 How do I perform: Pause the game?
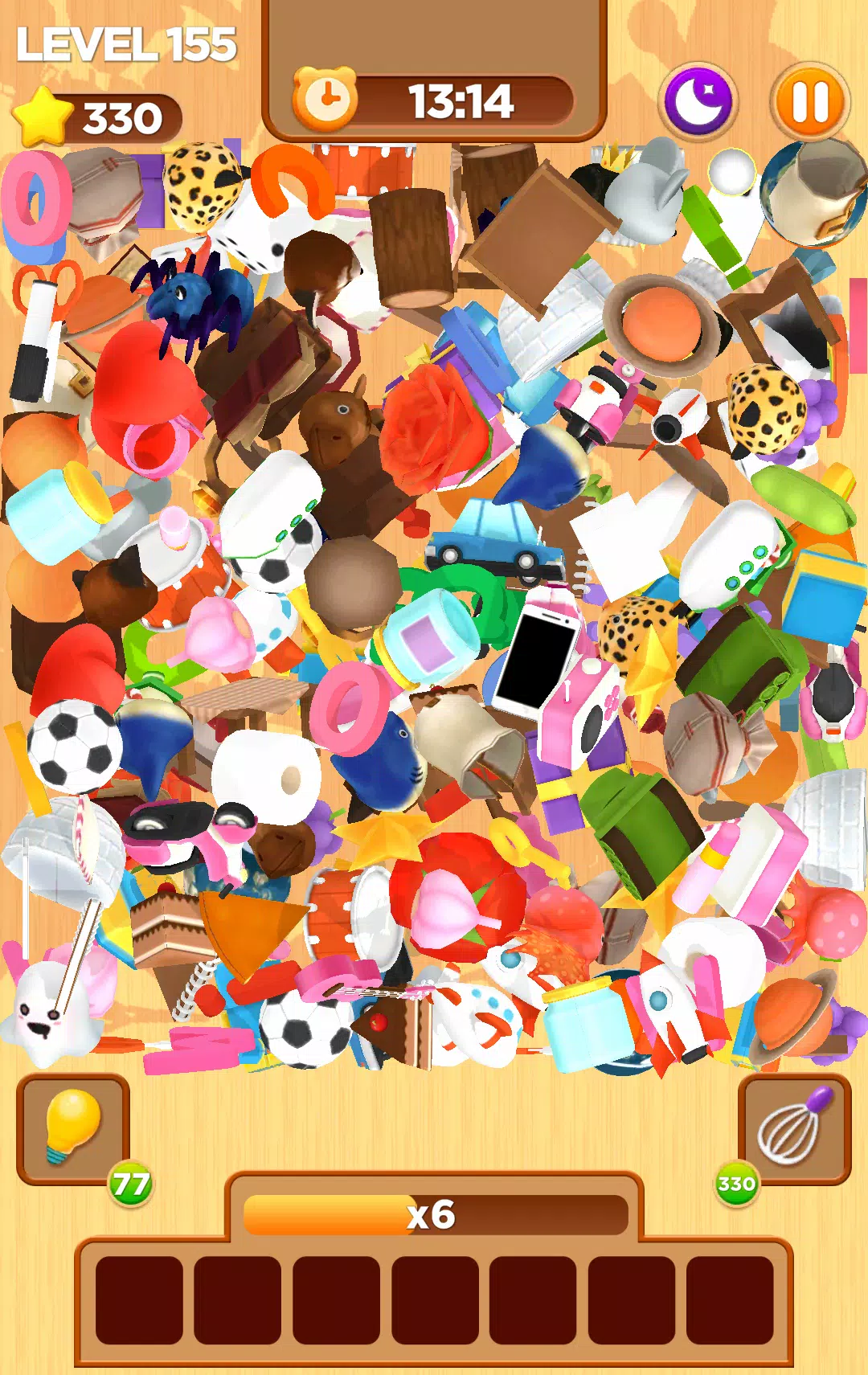tap(810, 103)
